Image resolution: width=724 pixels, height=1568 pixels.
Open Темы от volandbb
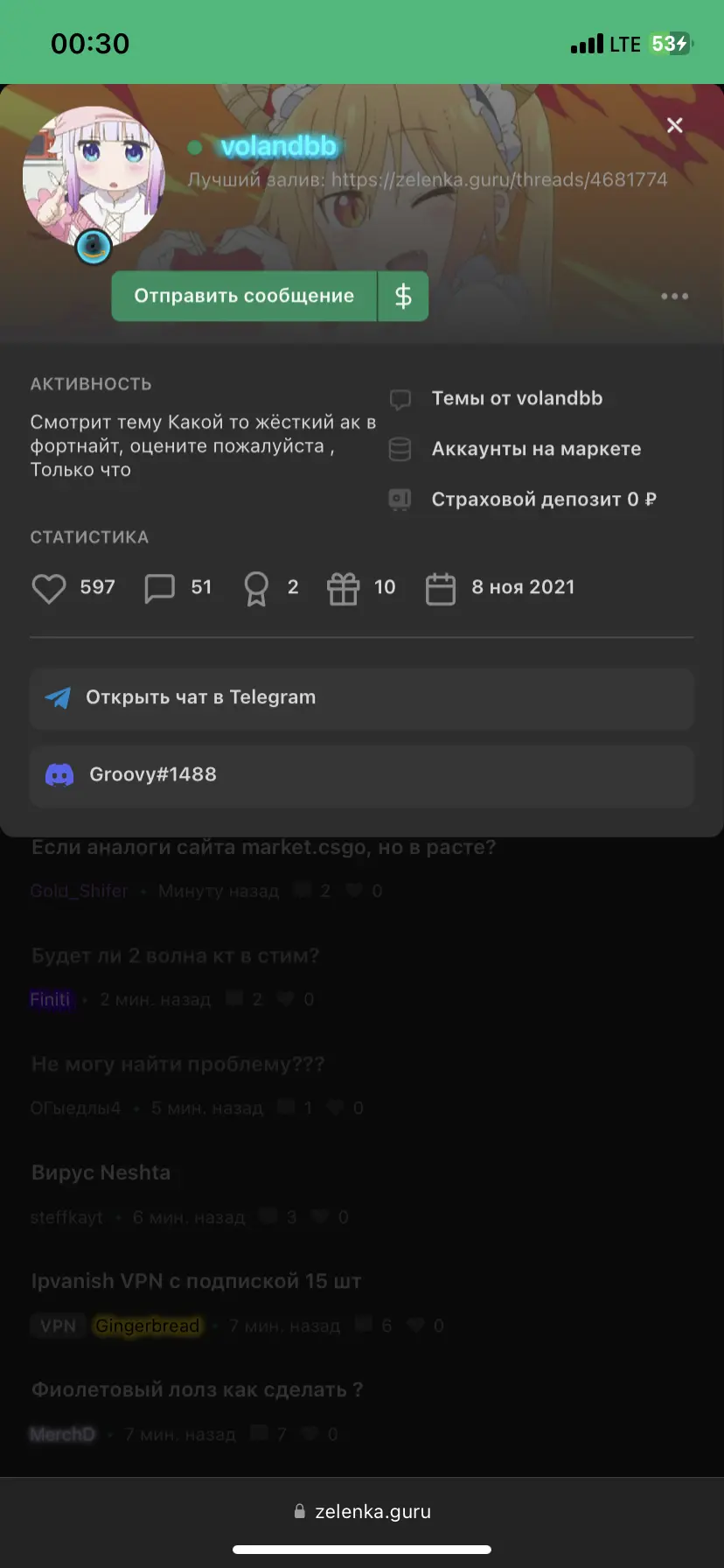(517, 398)
